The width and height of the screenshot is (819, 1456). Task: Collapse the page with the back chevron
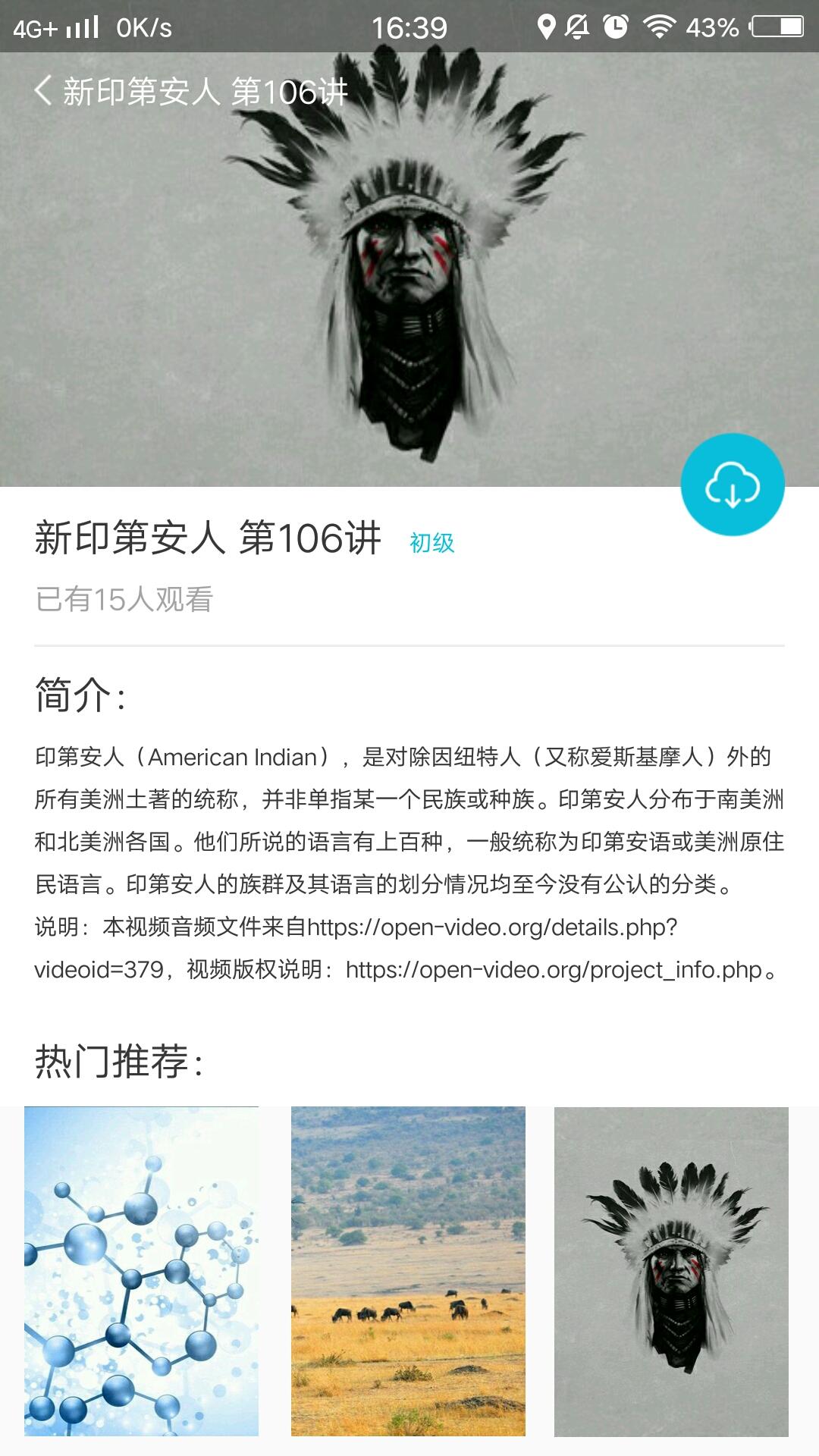tap(42, 91)
